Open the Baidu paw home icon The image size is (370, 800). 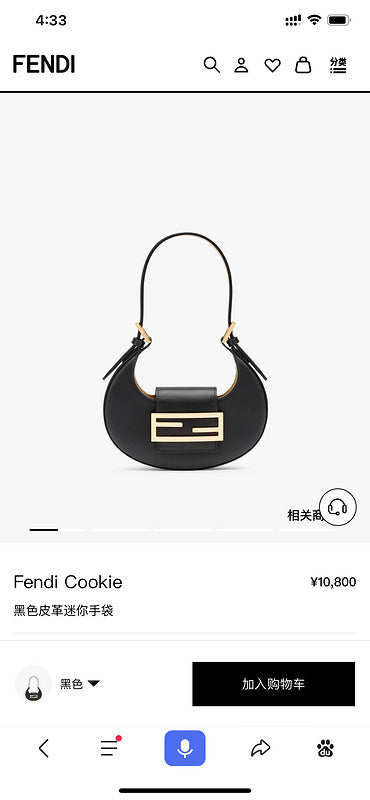[x=326, y=748]
